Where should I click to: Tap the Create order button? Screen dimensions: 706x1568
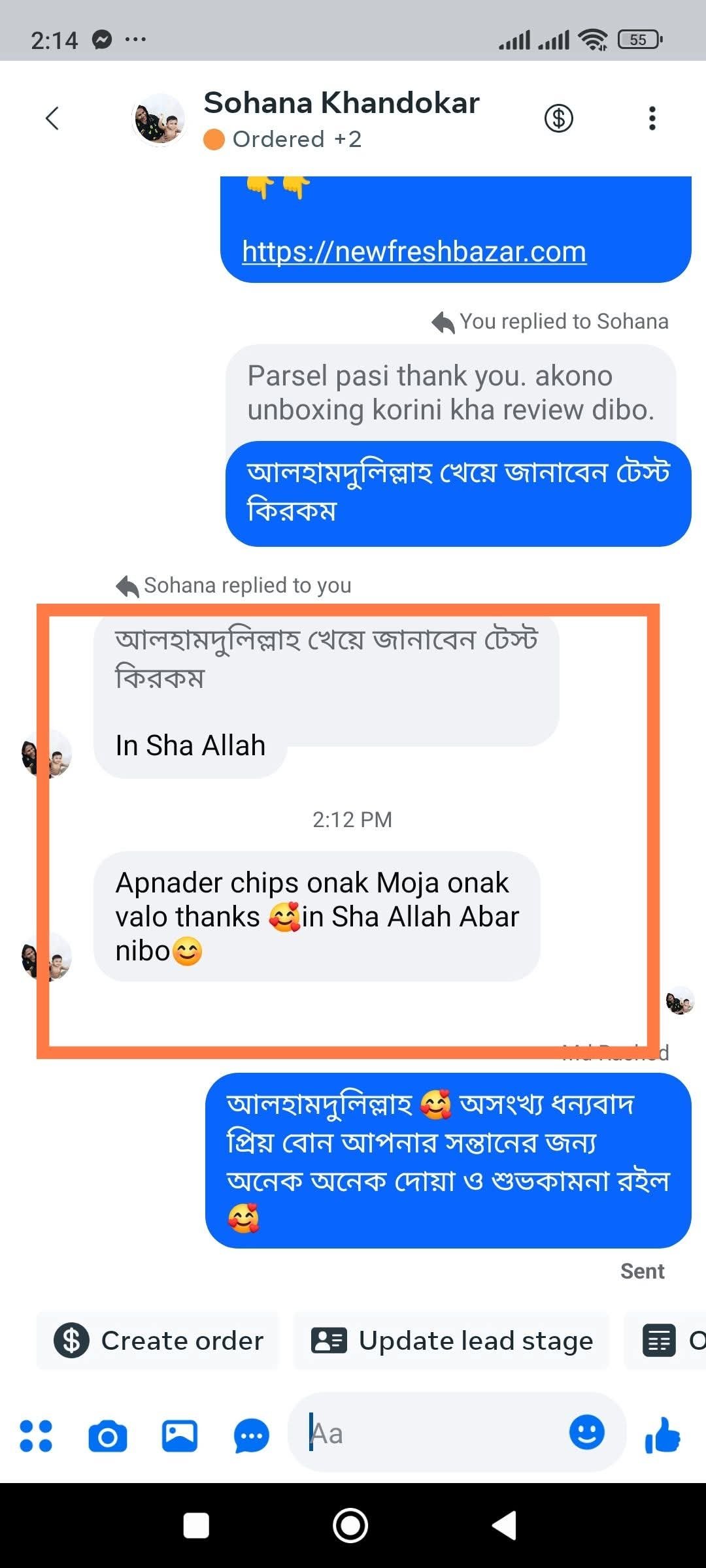[158, 1341]
